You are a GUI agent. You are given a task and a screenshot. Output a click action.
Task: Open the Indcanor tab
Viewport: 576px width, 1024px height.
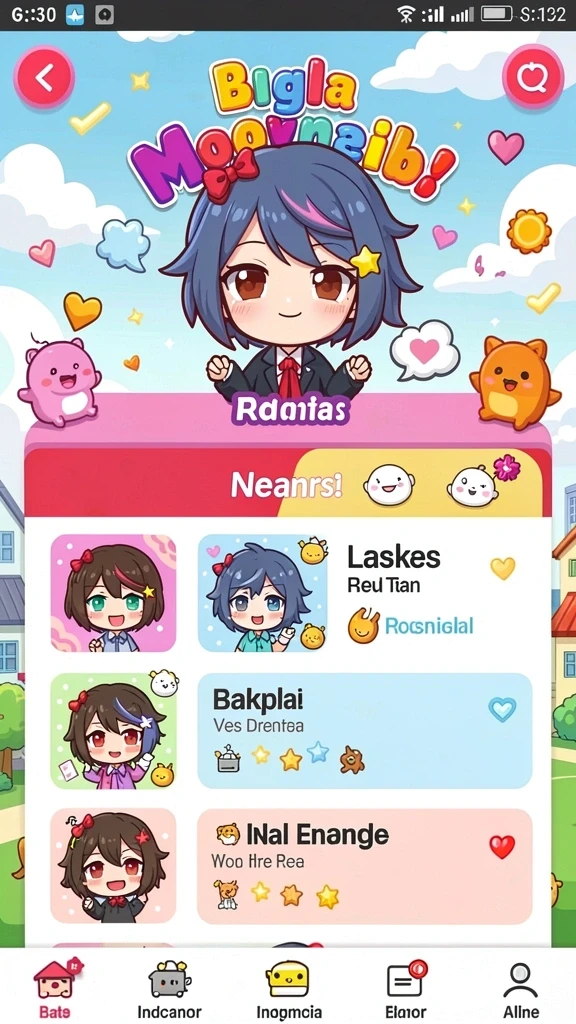(x=168, y=987)
